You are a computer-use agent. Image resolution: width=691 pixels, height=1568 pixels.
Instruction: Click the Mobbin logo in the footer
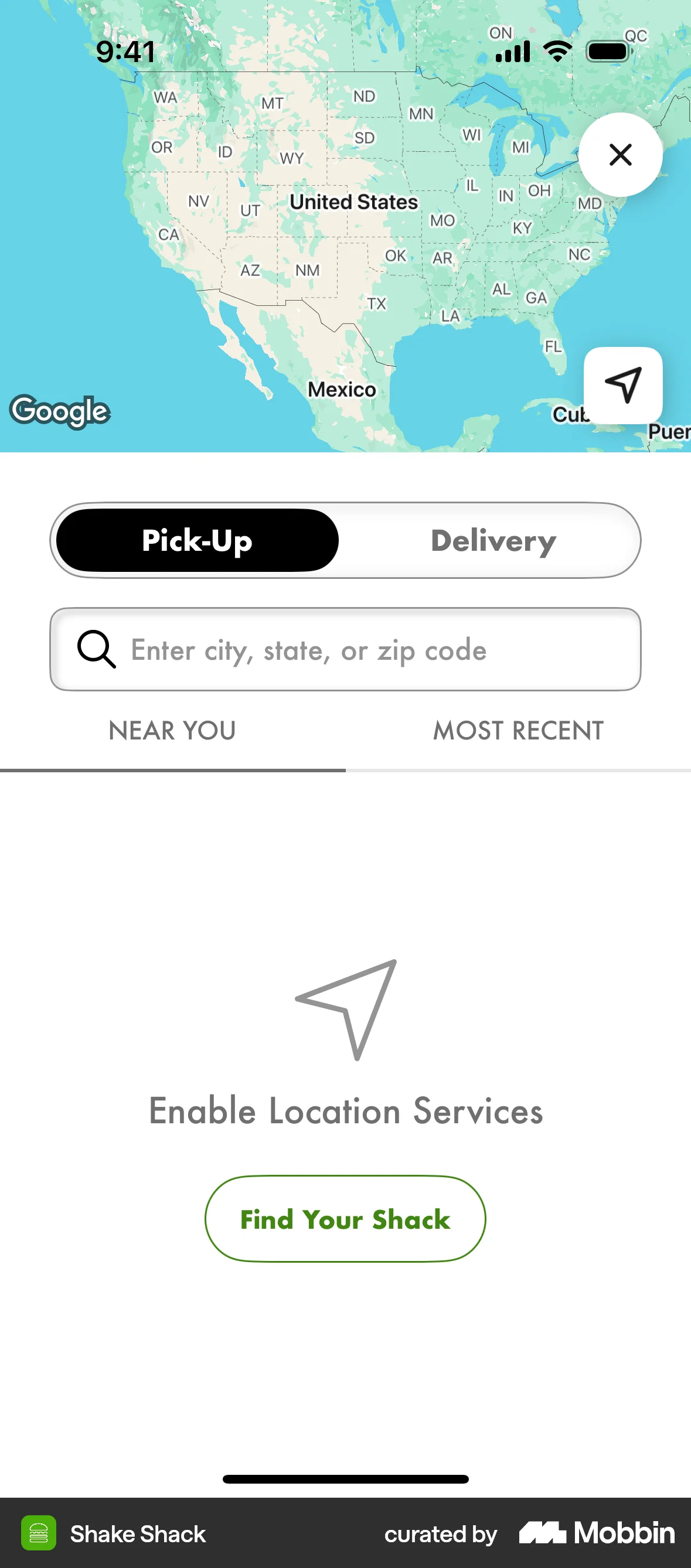596,1533
